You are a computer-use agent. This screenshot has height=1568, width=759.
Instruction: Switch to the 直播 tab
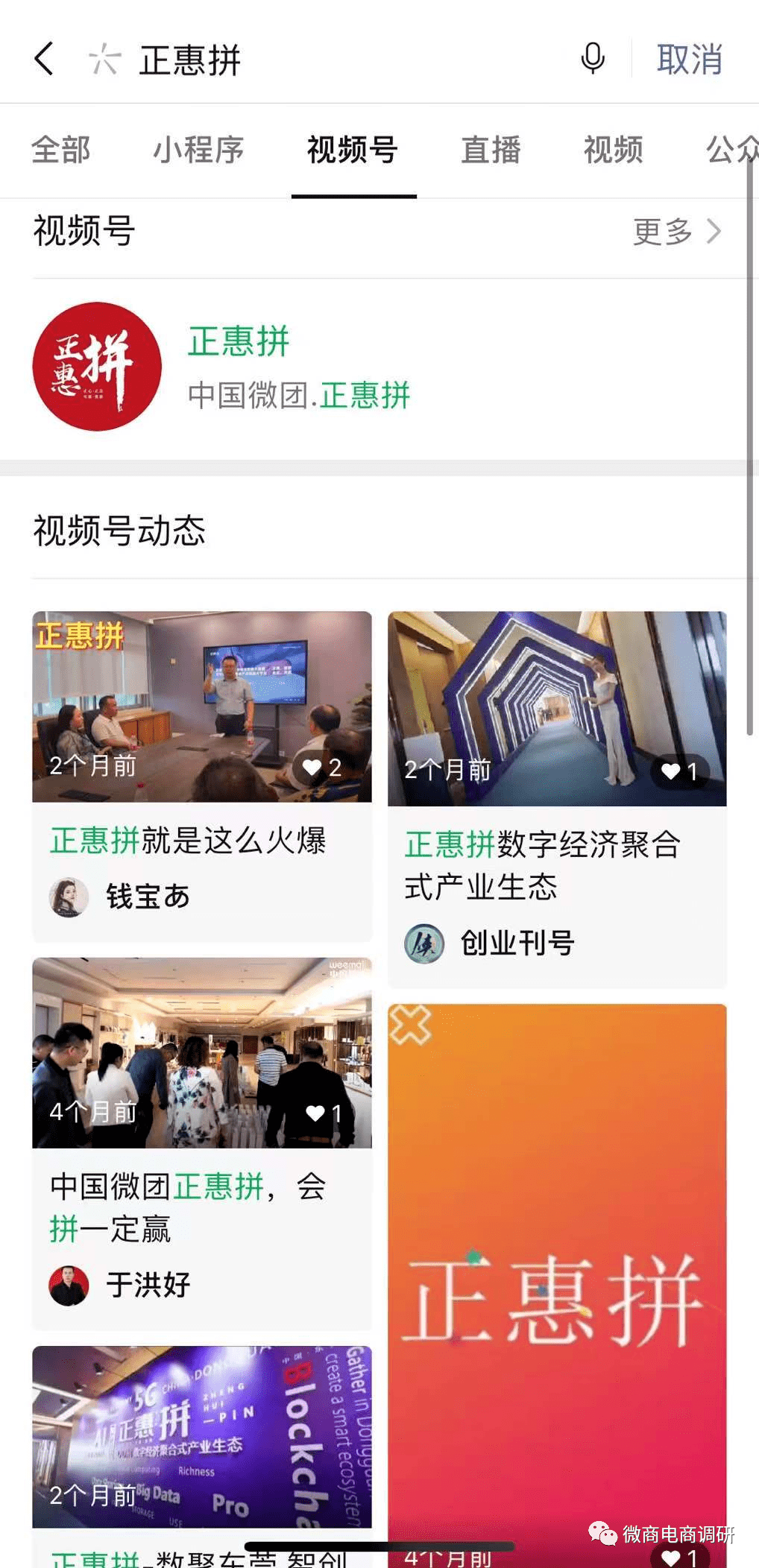pos(491,150)
